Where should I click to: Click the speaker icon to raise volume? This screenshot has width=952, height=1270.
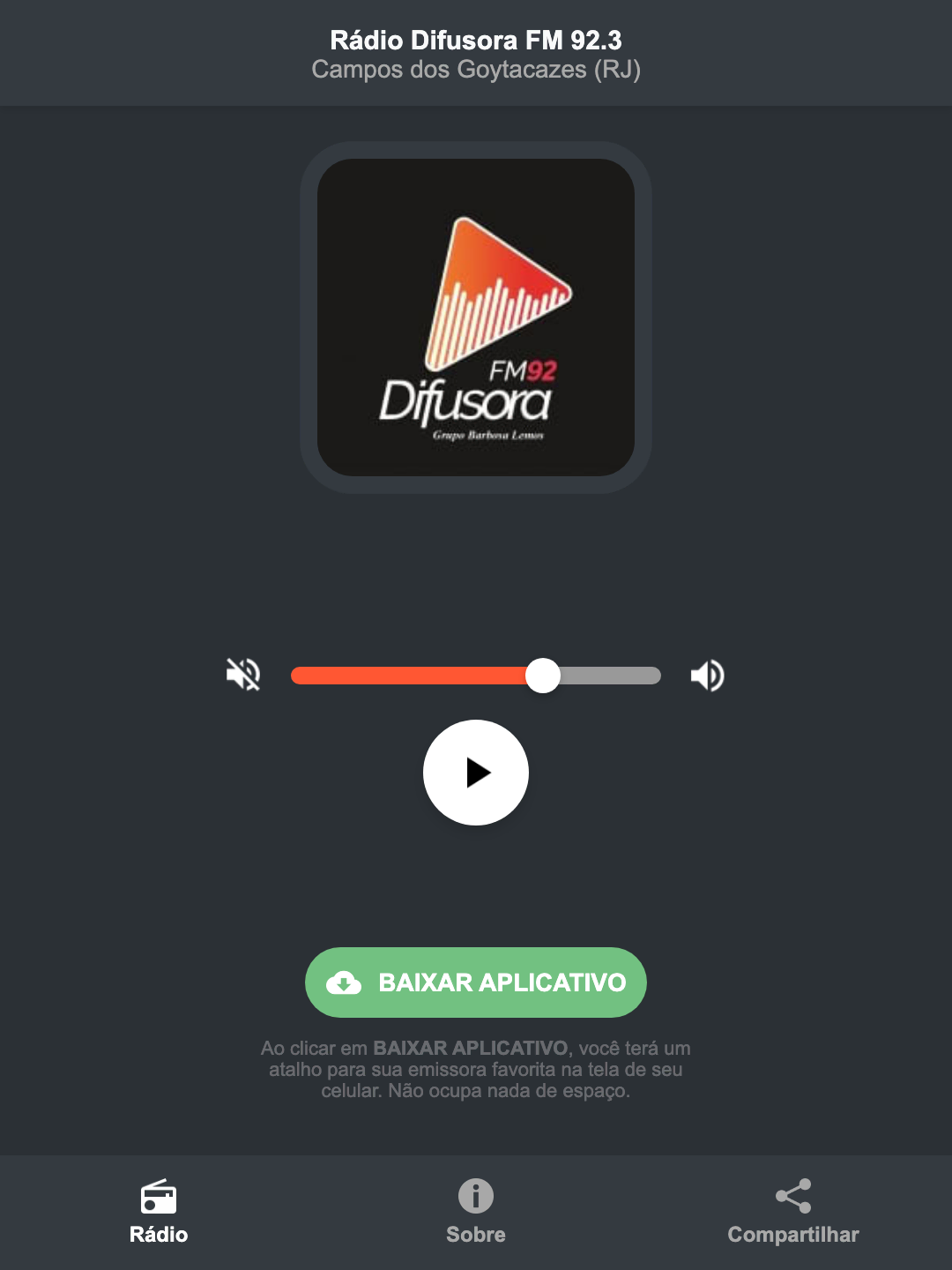(707, 675)
